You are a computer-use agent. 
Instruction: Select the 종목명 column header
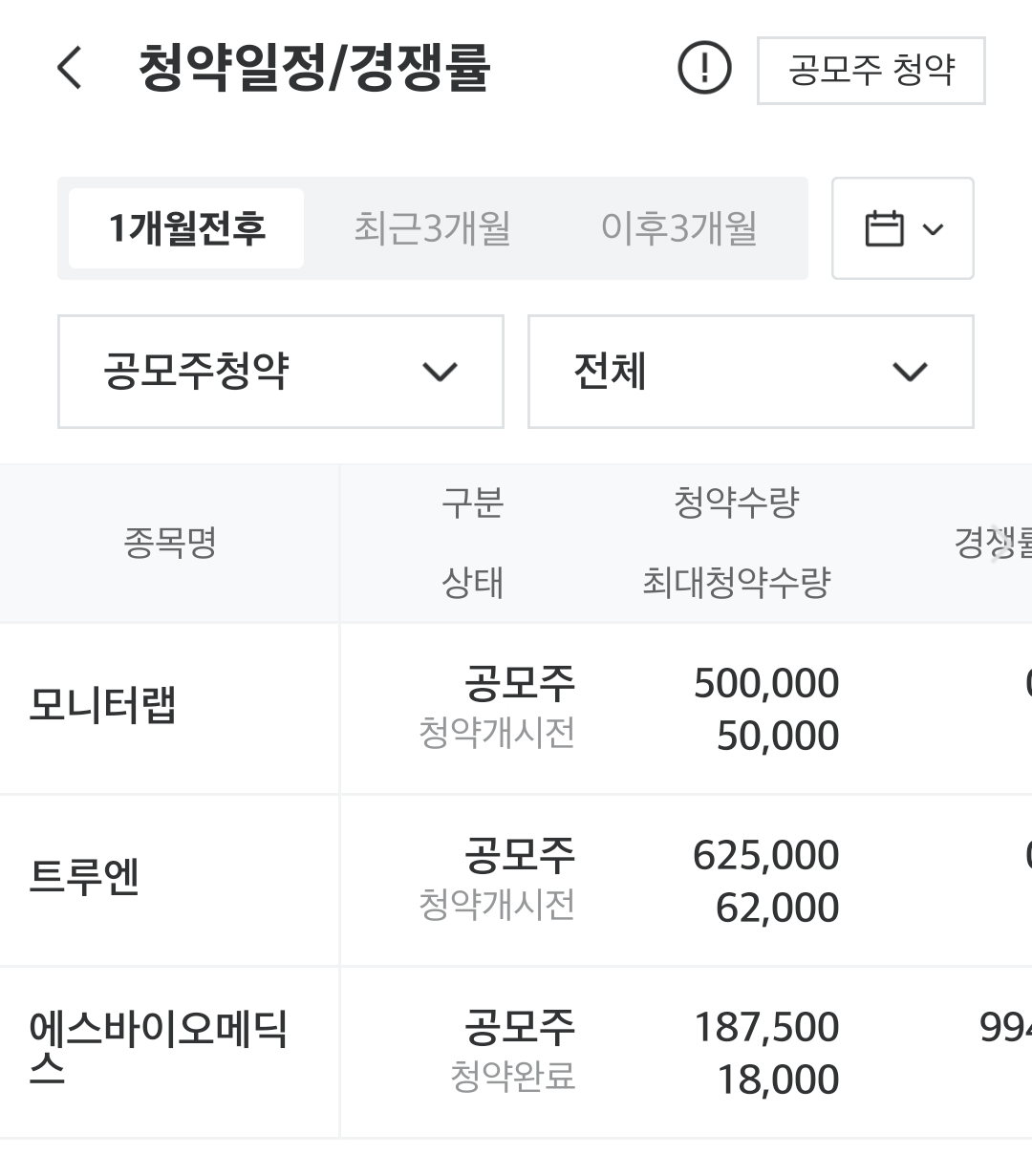[168, 542]
